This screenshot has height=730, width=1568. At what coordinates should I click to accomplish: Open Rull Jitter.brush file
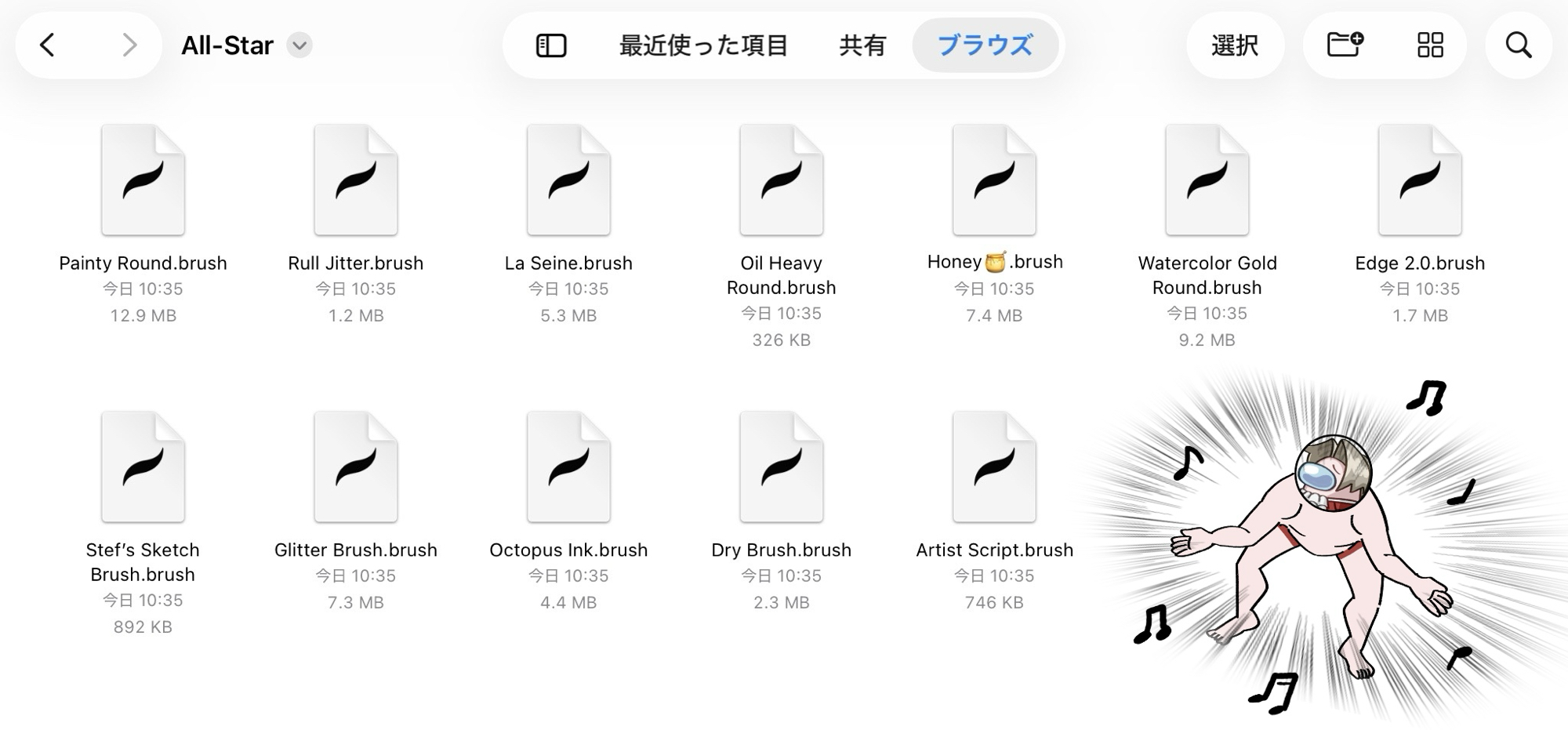click(x=356, y=181)
